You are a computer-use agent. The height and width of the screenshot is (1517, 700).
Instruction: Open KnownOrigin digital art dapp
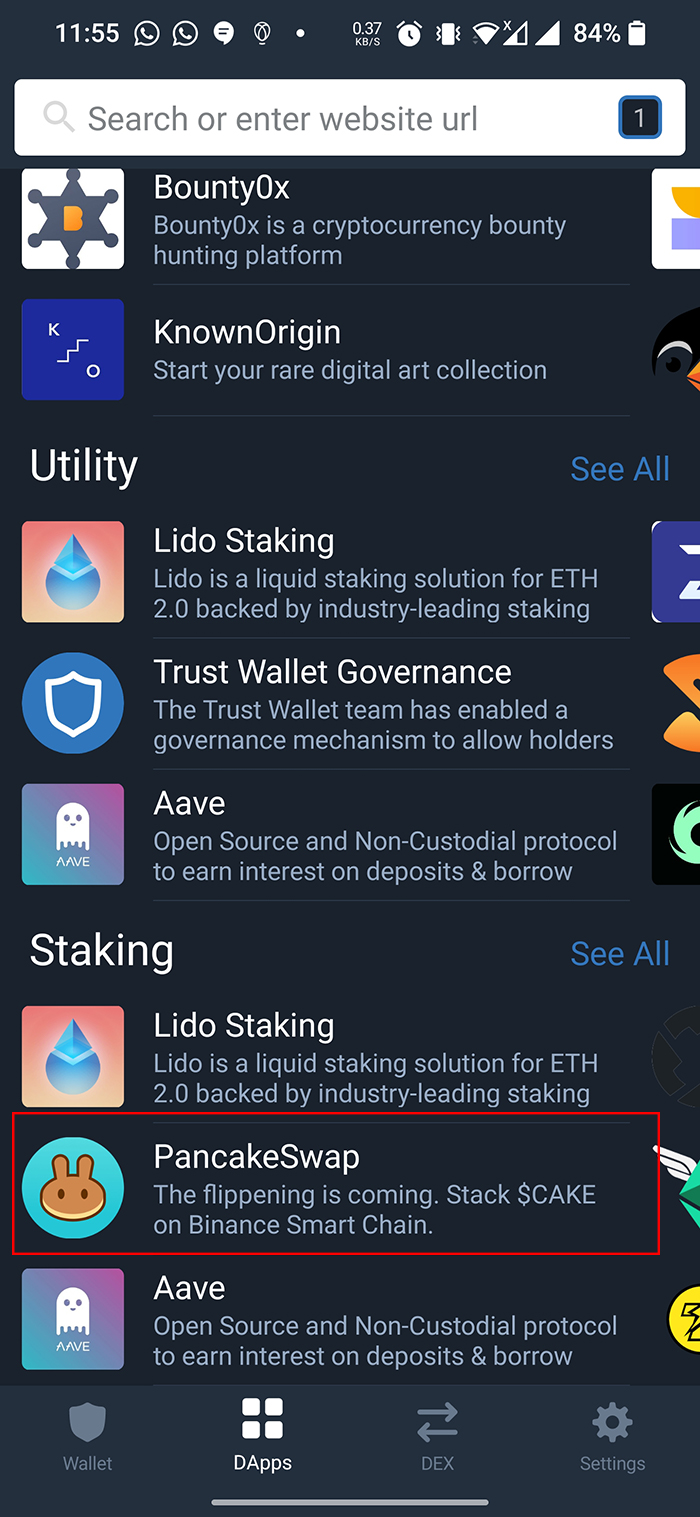pos(325,350)
